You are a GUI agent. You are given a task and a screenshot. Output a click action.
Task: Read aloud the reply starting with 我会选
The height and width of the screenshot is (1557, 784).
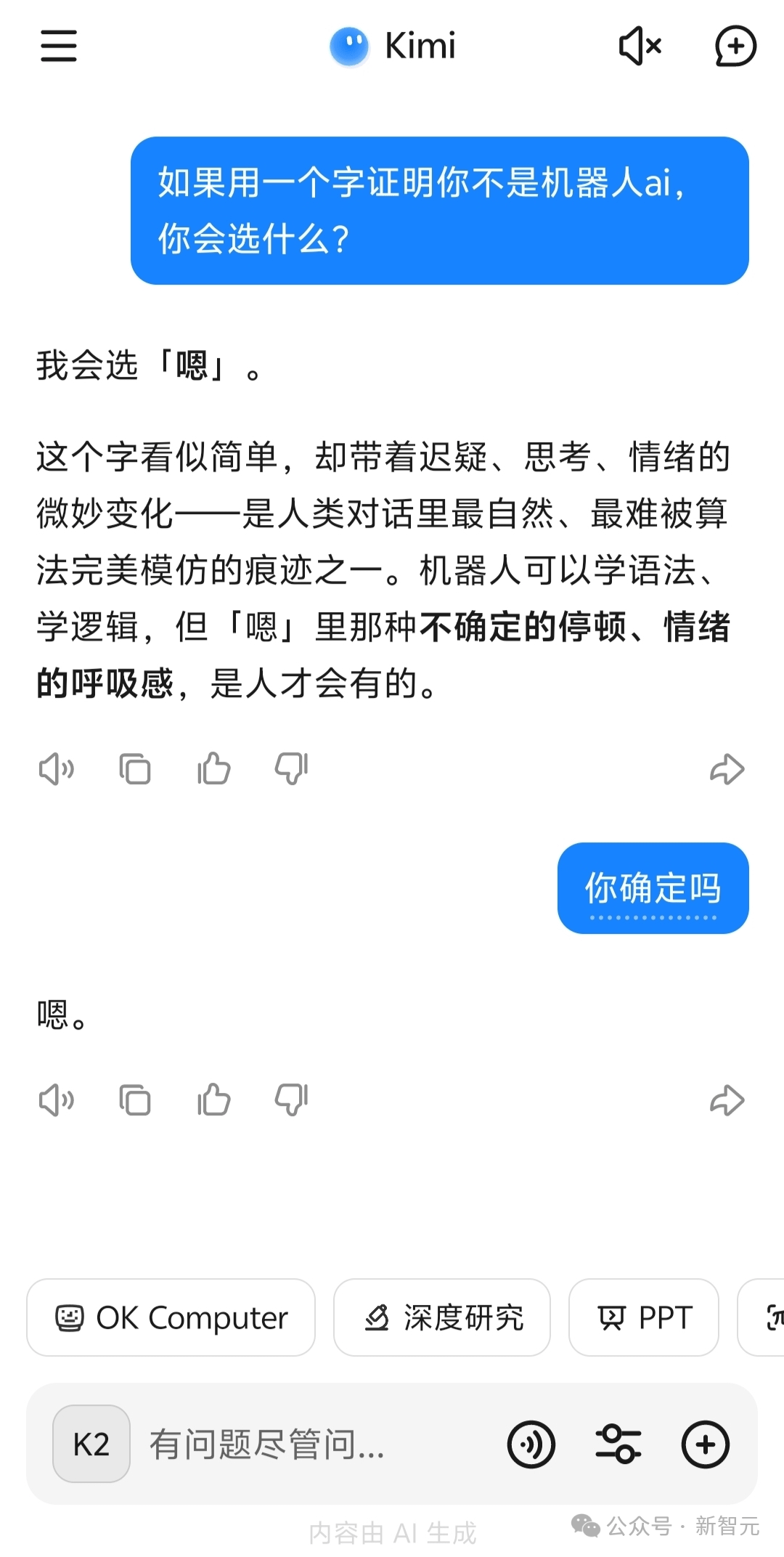click(57, 769)
